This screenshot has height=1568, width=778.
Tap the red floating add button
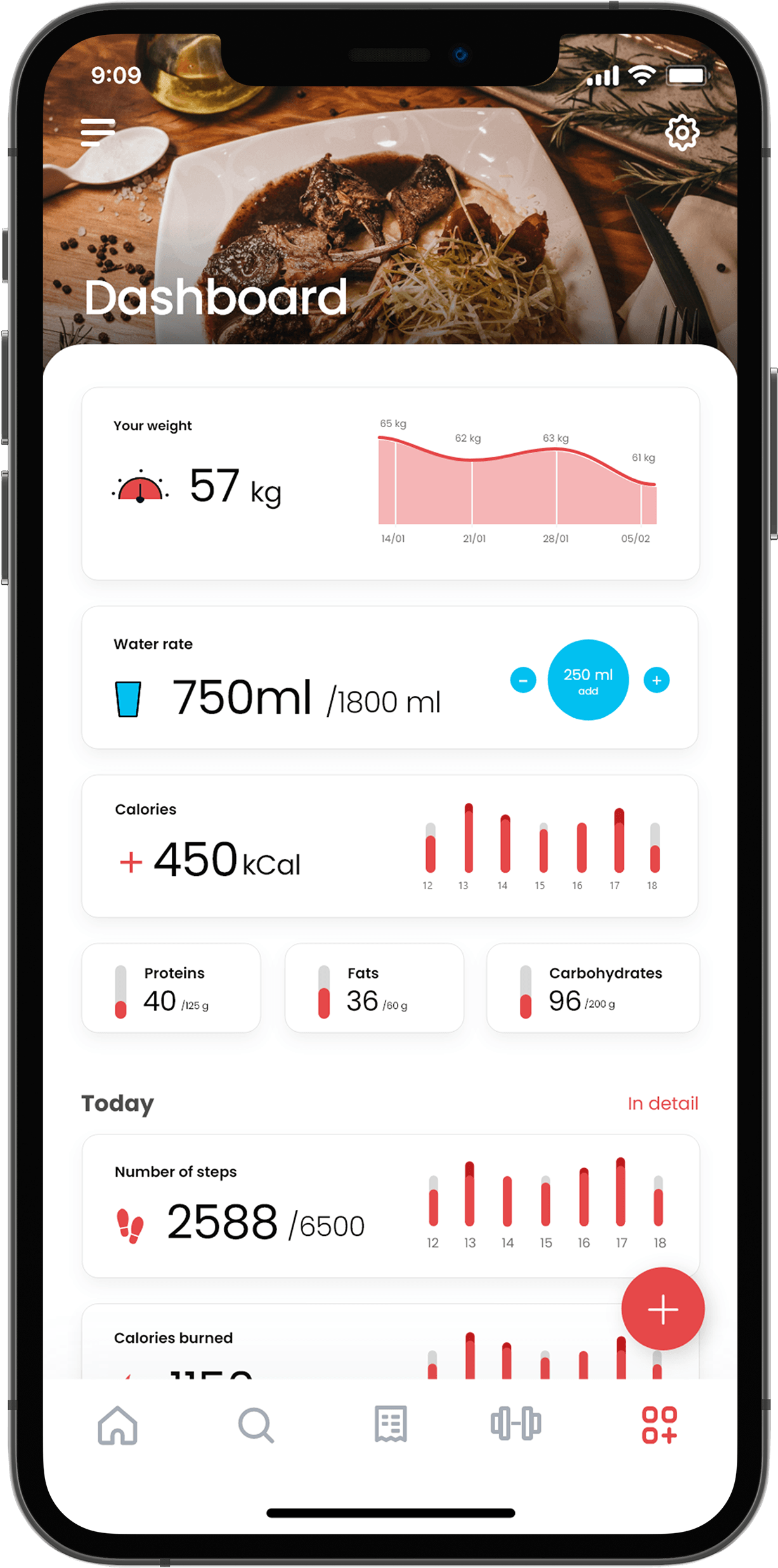[663, 1309]
